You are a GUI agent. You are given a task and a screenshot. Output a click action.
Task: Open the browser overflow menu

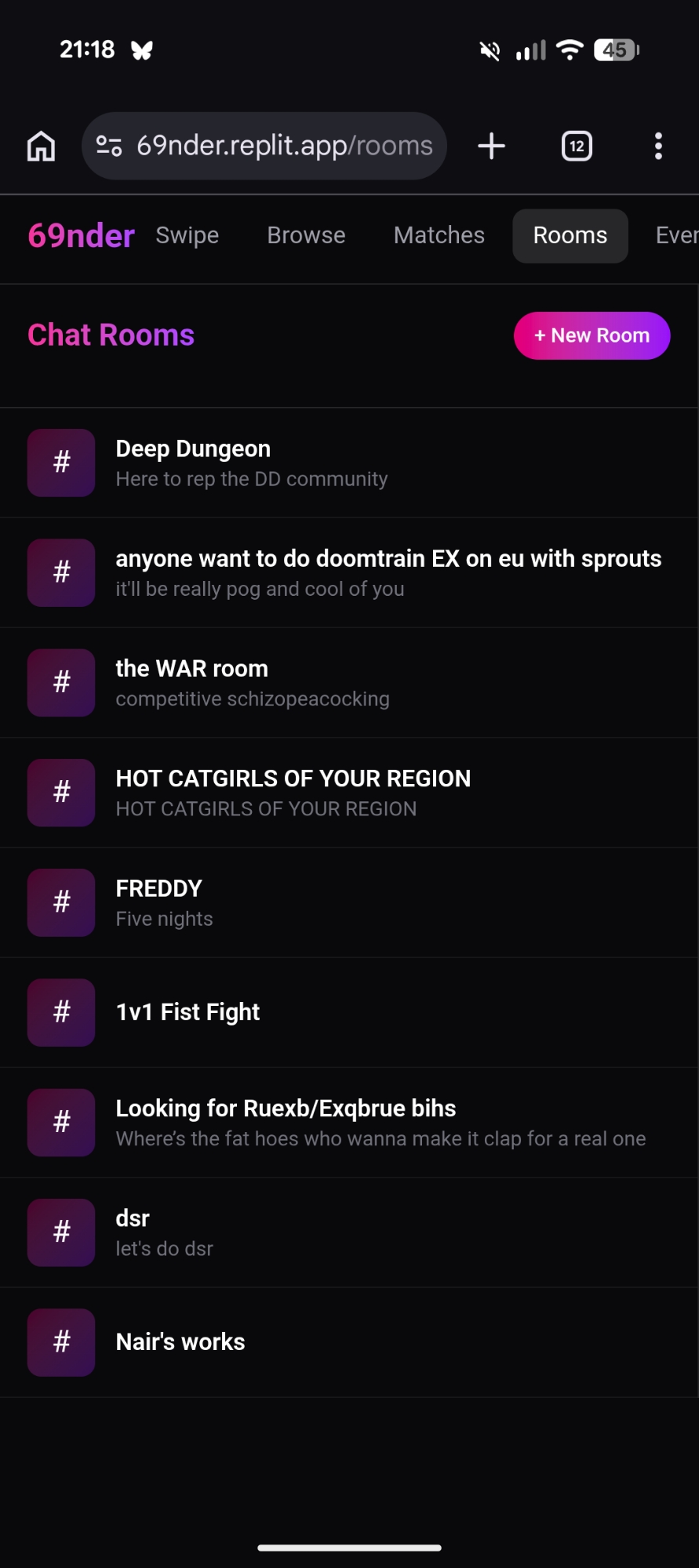click(x=658, y=146)
